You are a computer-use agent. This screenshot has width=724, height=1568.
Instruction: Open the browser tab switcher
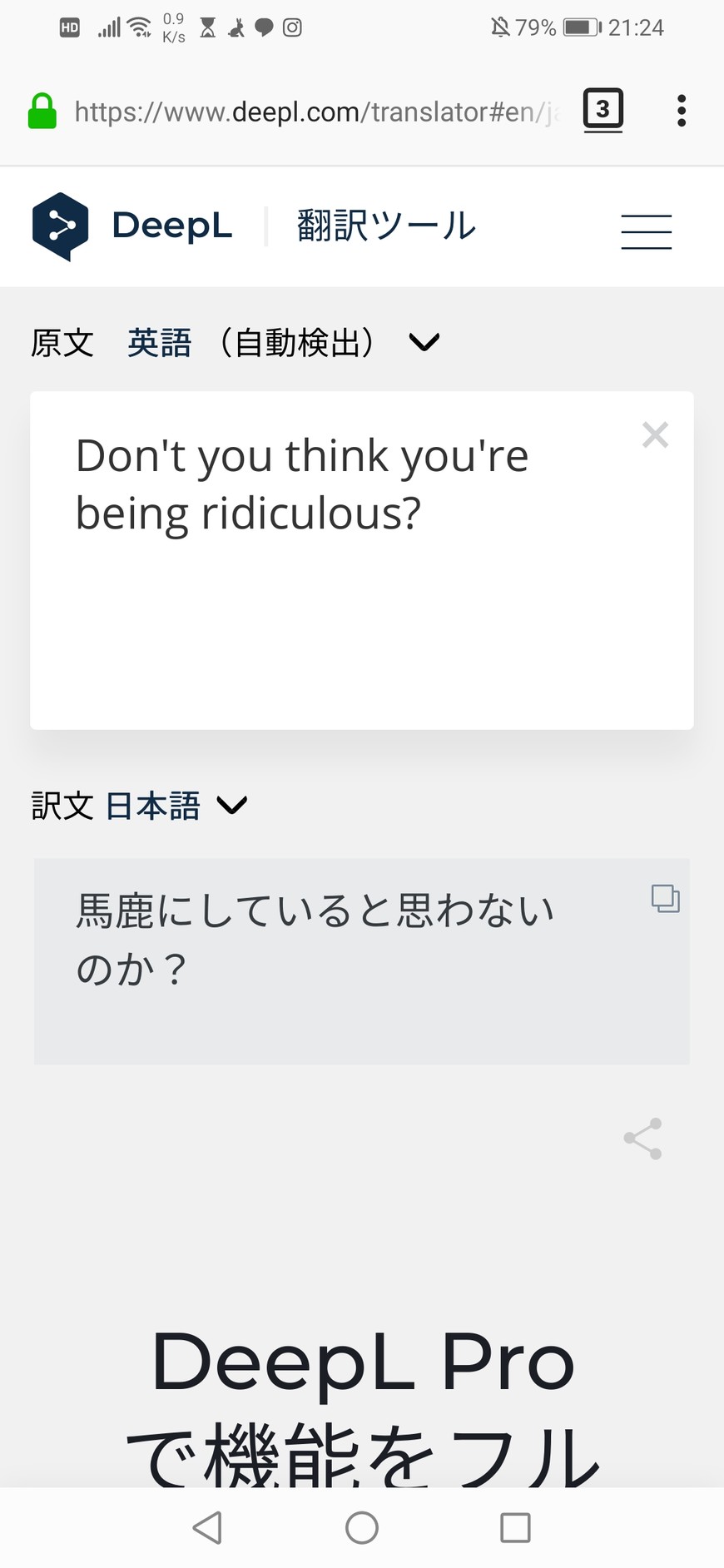coord(603,109)
